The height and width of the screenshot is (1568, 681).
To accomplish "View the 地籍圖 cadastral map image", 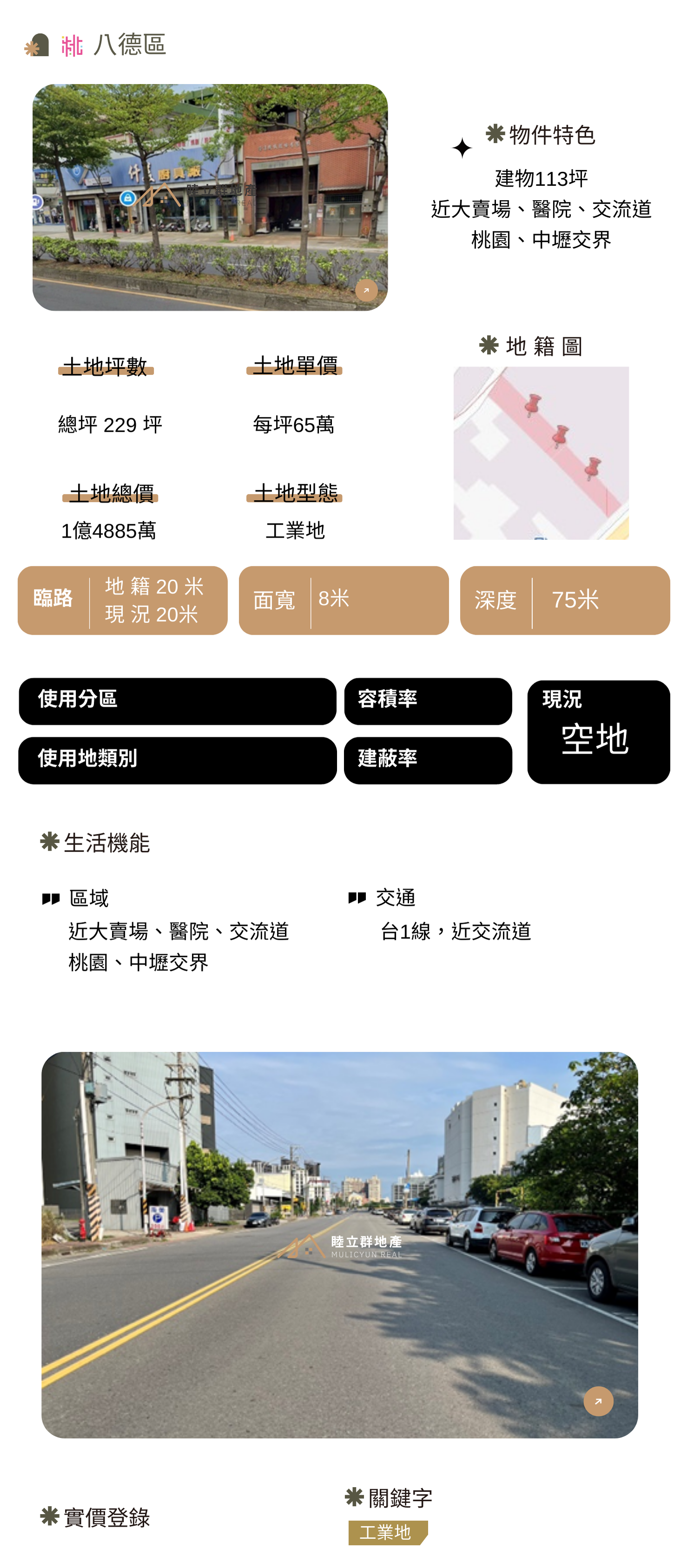I will 541,452.
